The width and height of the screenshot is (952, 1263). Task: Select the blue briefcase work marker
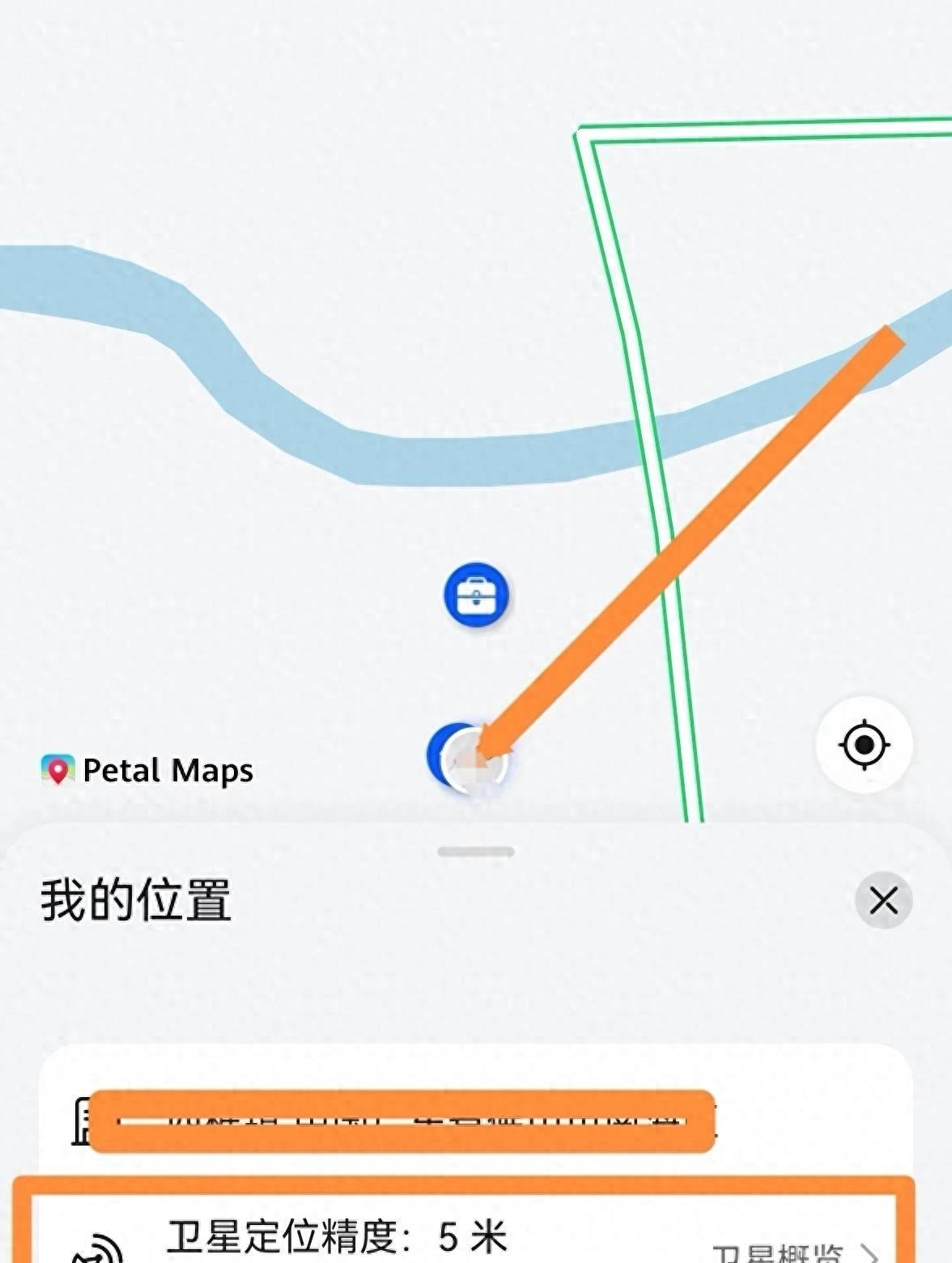[477, 596]
